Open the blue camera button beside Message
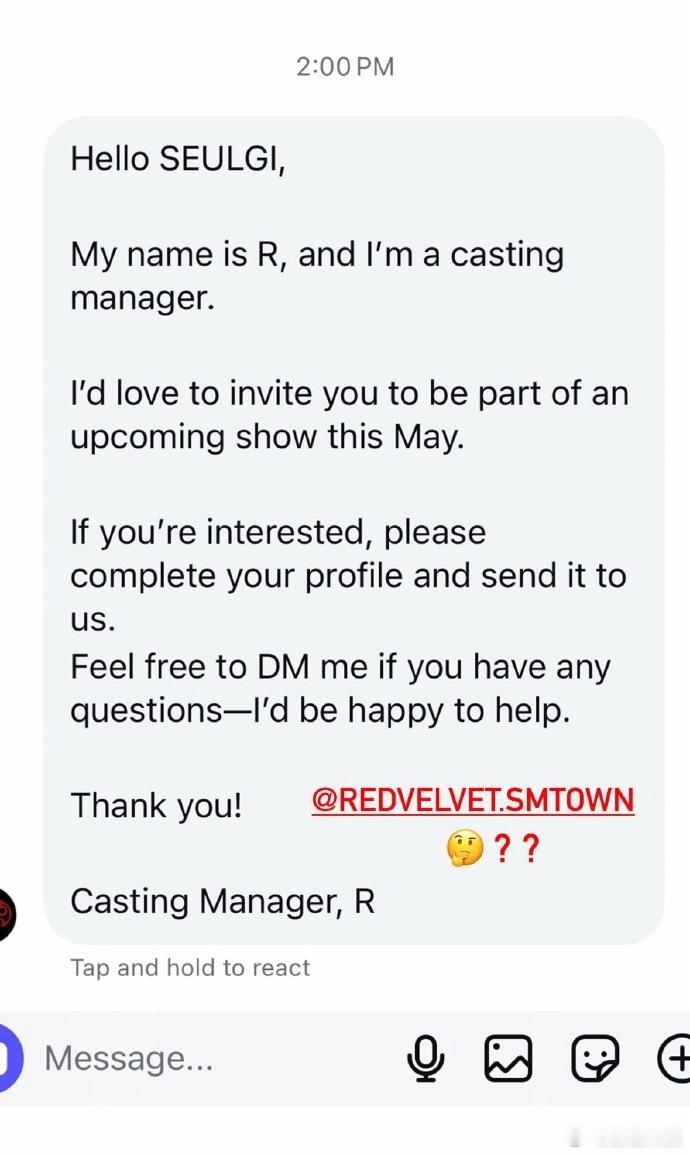690x1155 pixels. click(10, 1058)
